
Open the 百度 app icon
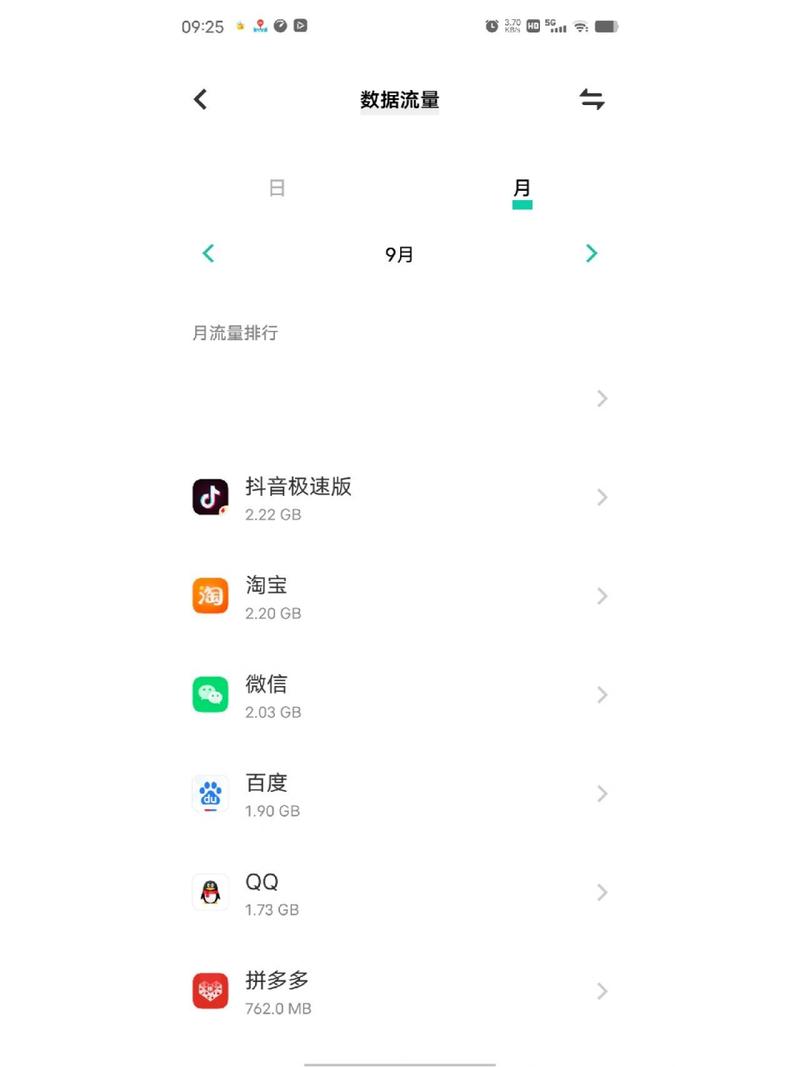pos(210,793)
